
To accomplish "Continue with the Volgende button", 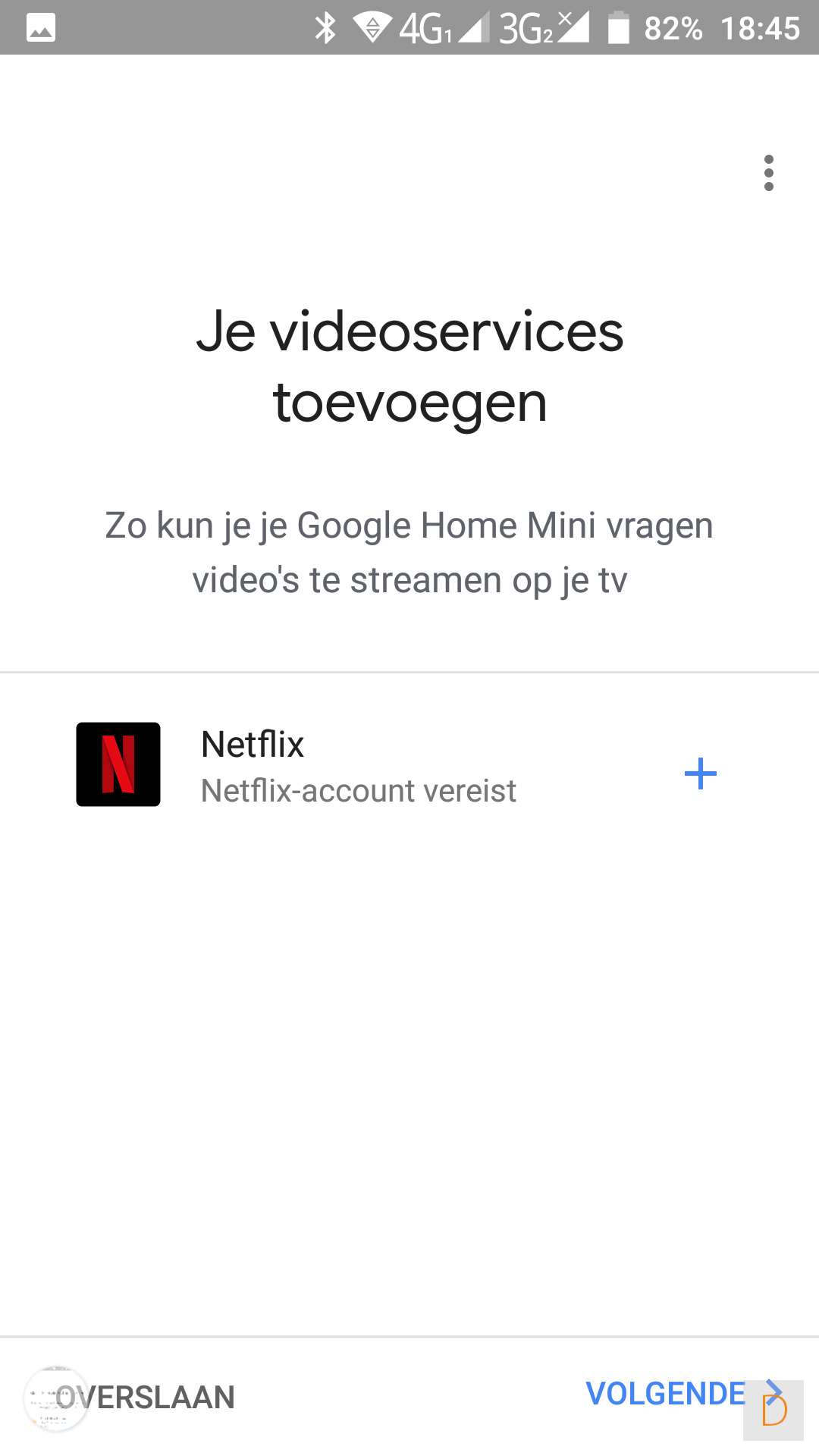I will 667,1394.
